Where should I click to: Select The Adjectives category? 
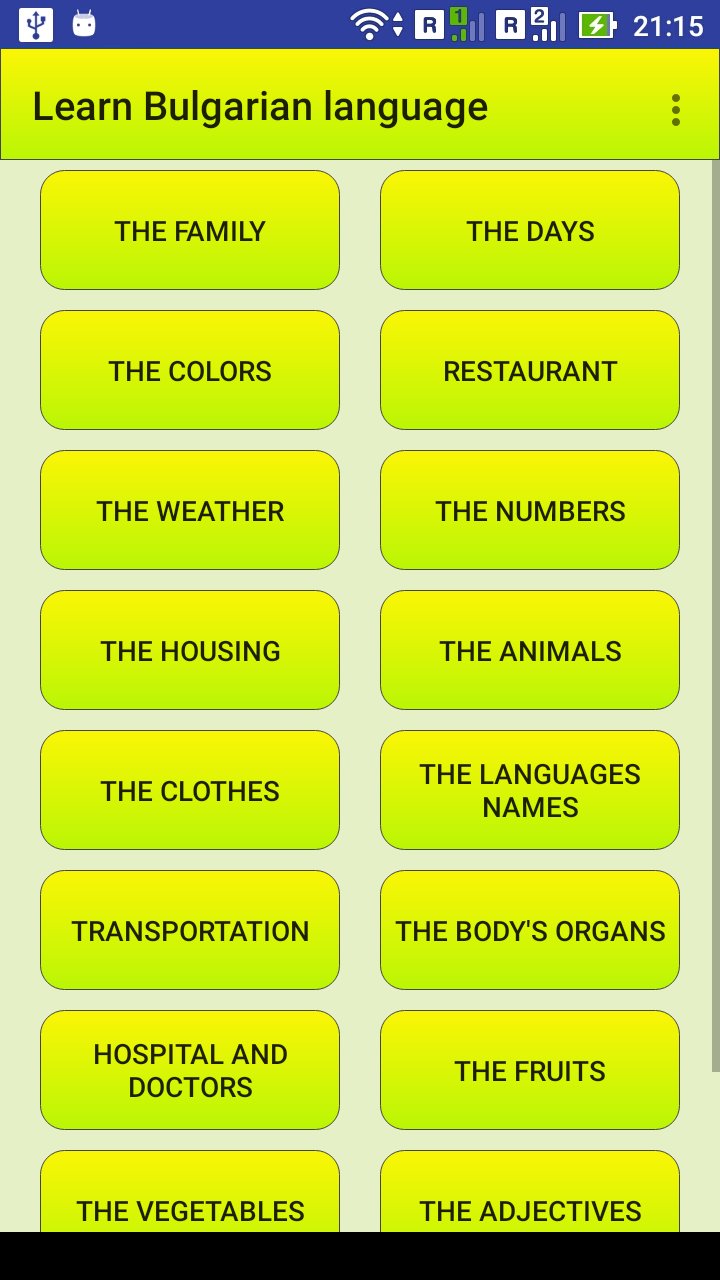click(530, 1200)
